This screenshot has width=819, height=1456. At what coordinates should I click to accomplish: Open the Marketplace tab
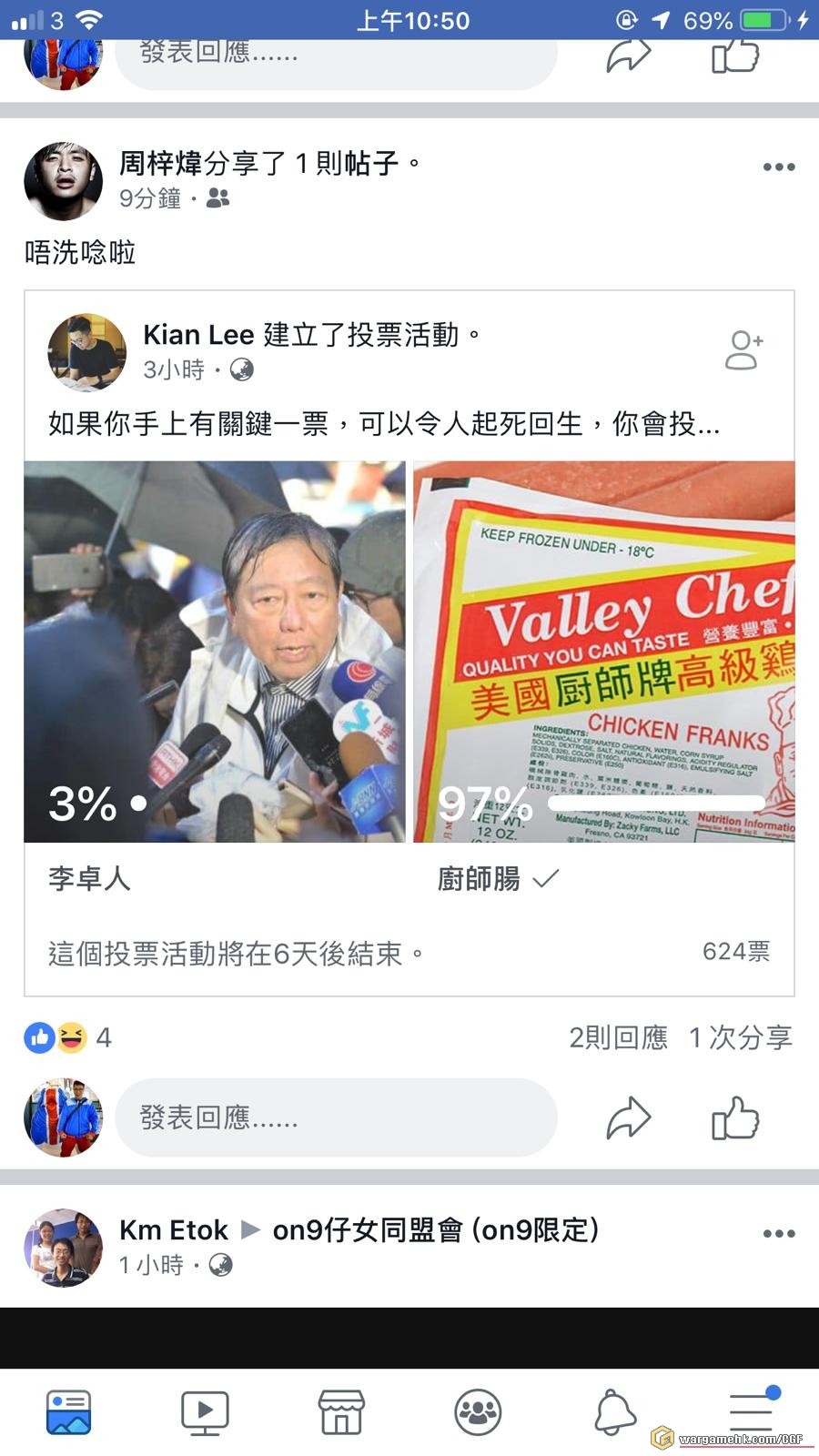coord(341,1412)
